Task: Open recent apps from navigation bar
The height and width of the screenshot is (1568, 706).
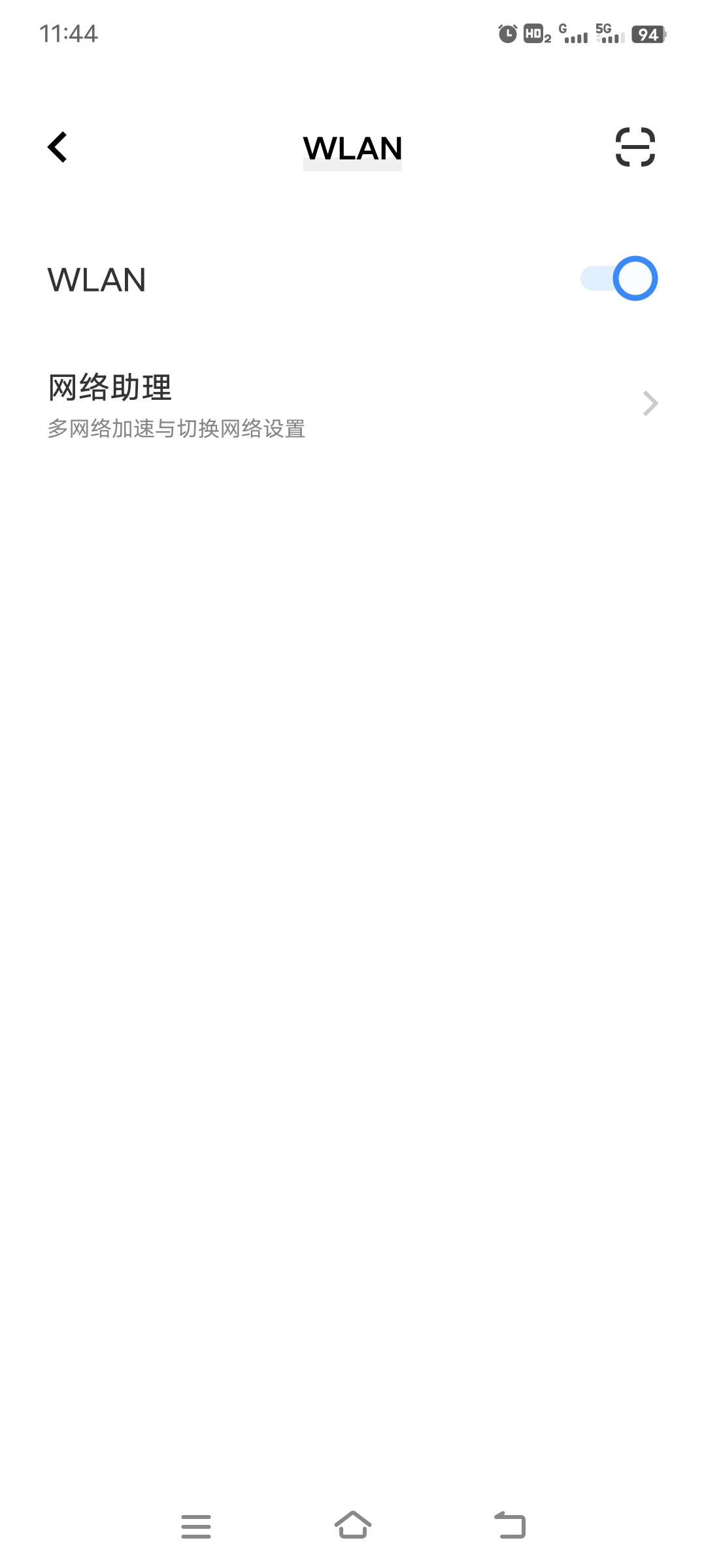Action: (196, 1526)
